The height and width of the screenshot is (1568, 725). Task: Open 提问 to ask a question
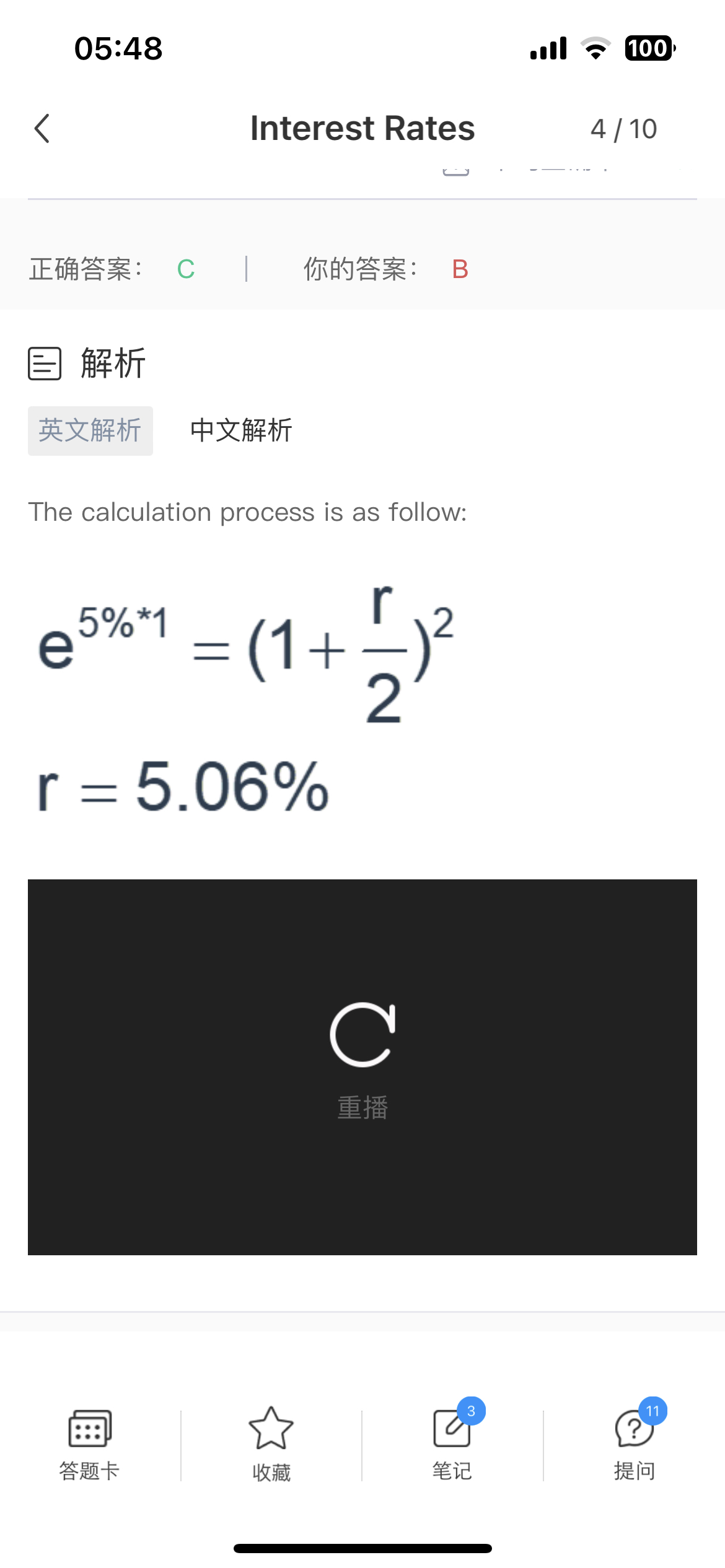coord(634,1444)
